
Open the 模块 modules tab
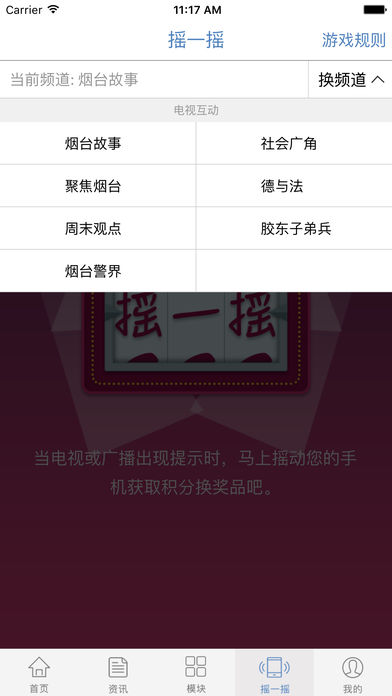[x=196, y=673]
